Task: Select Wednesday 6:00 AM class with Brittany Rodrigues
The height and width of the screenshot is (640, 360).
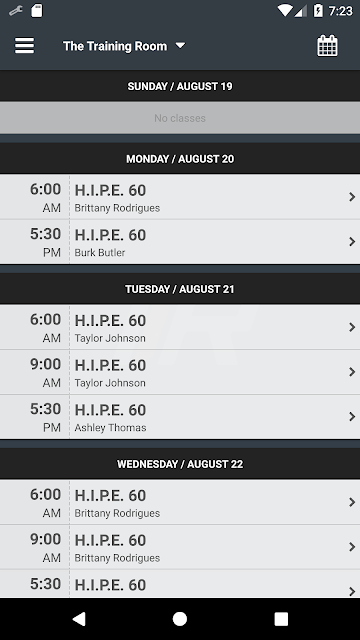Action: coord(180,502)
